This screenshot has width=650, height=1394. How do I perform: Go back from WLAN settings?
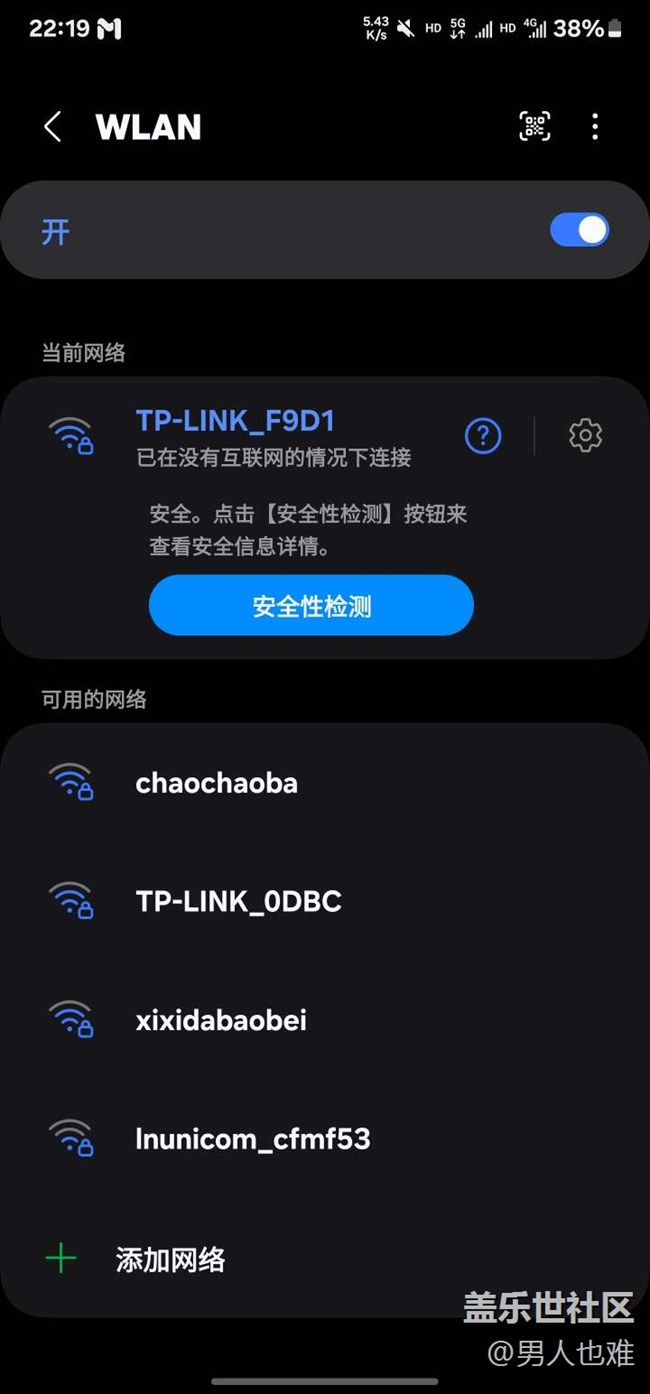pos(53,127)
